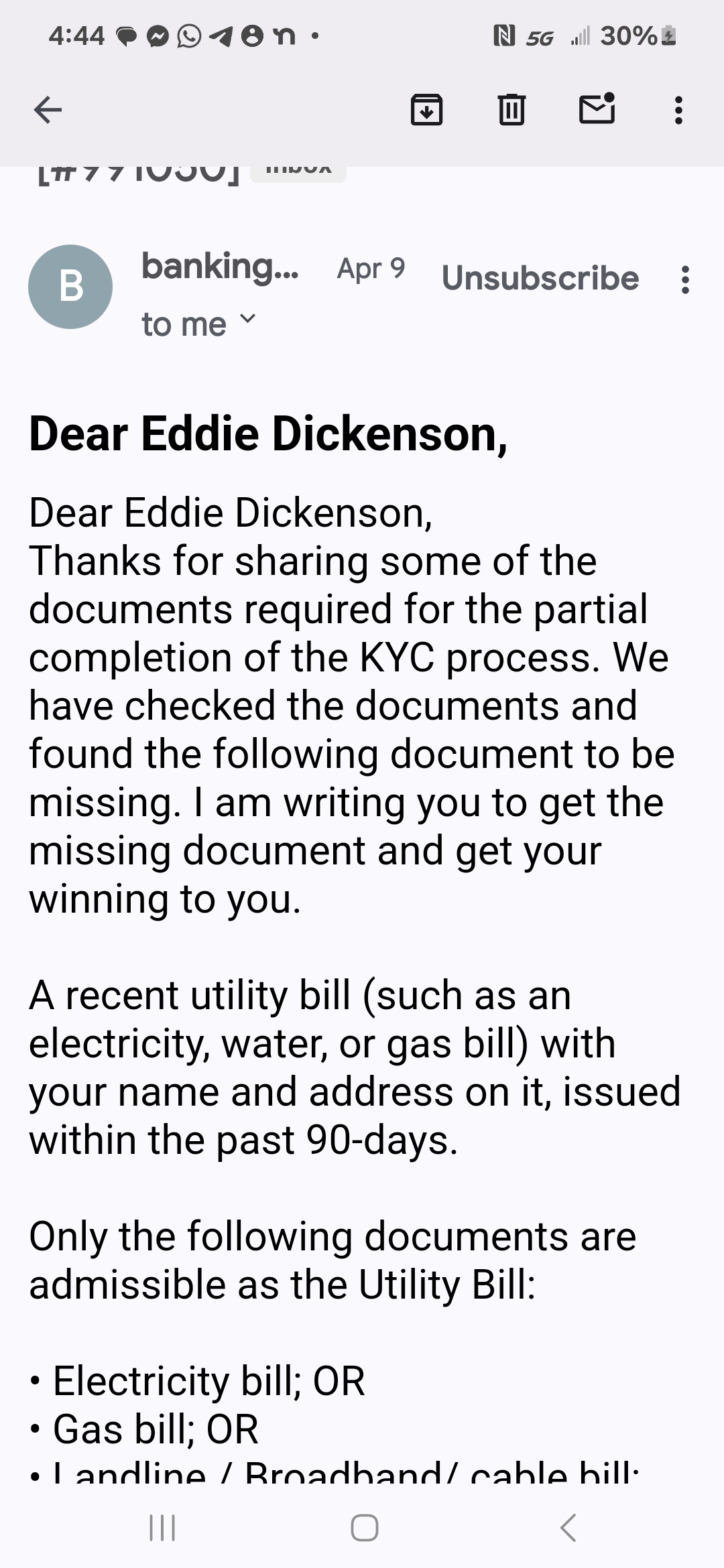Expand the 'to me' recipient details
724x1568 pixels.
tap(198, 324)
